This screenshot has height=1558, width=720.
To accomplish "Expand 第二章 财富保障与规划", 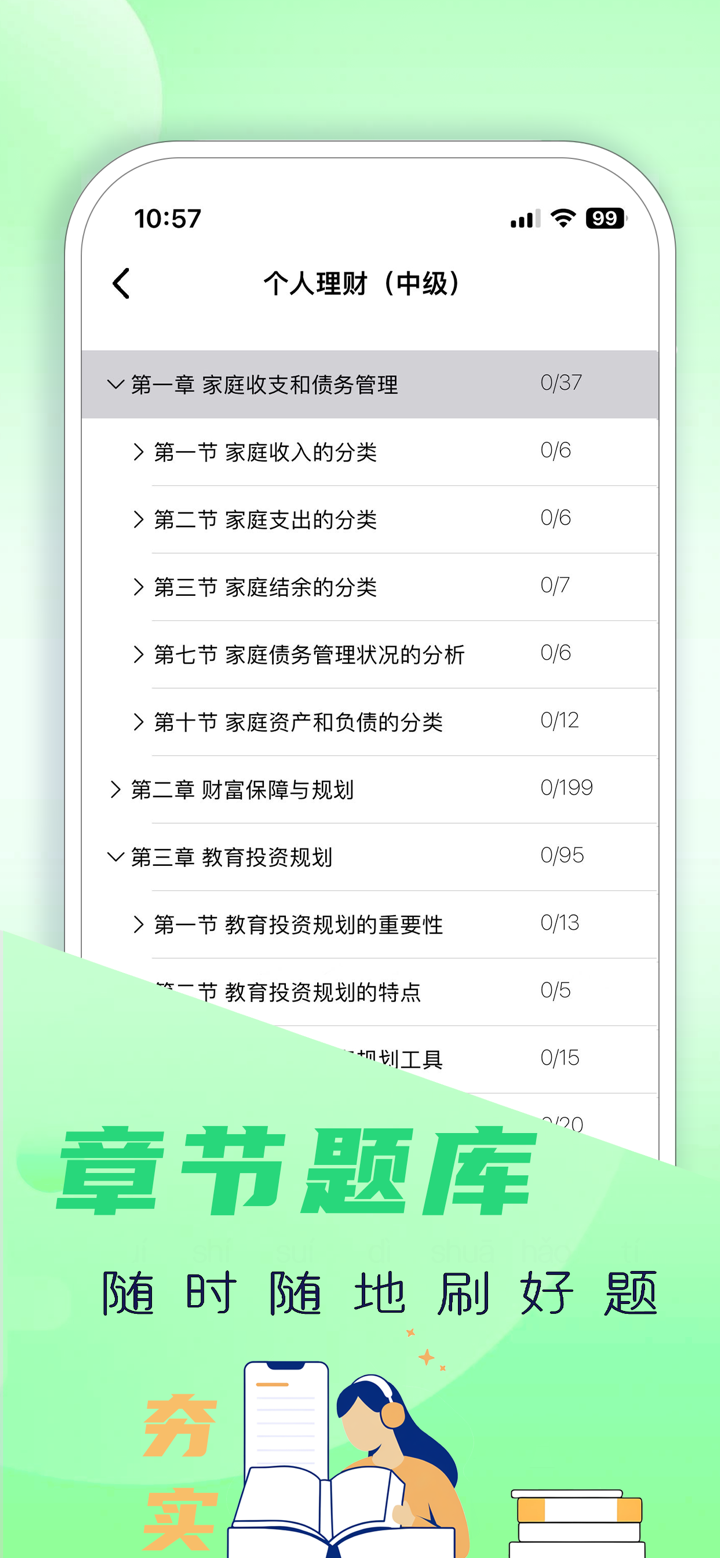I will coord(250,789).
